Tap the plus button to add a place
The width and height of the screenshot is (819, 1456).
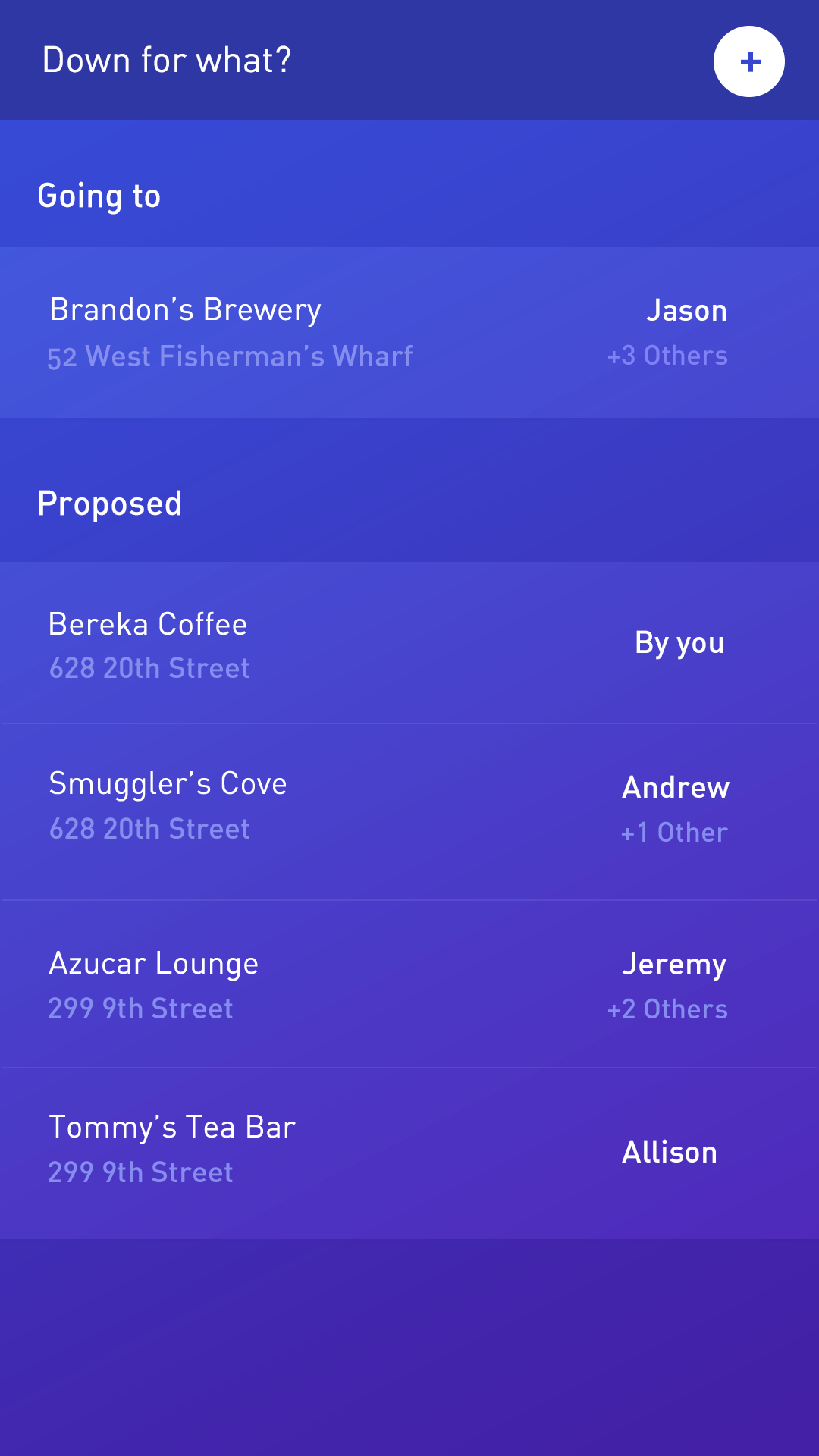749,61
